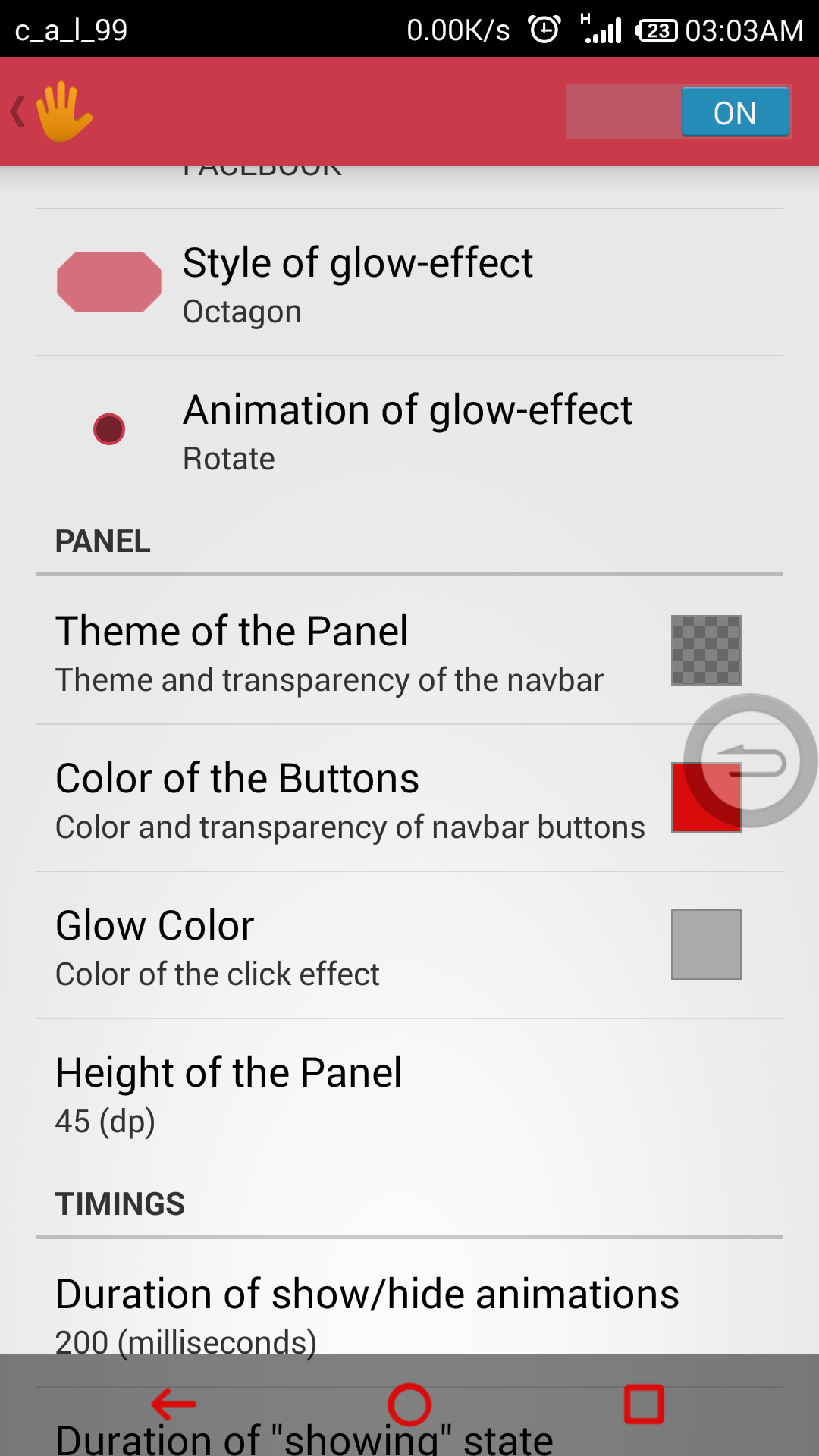Tap the red home circle in navbar

click(x=409, y=1404)
